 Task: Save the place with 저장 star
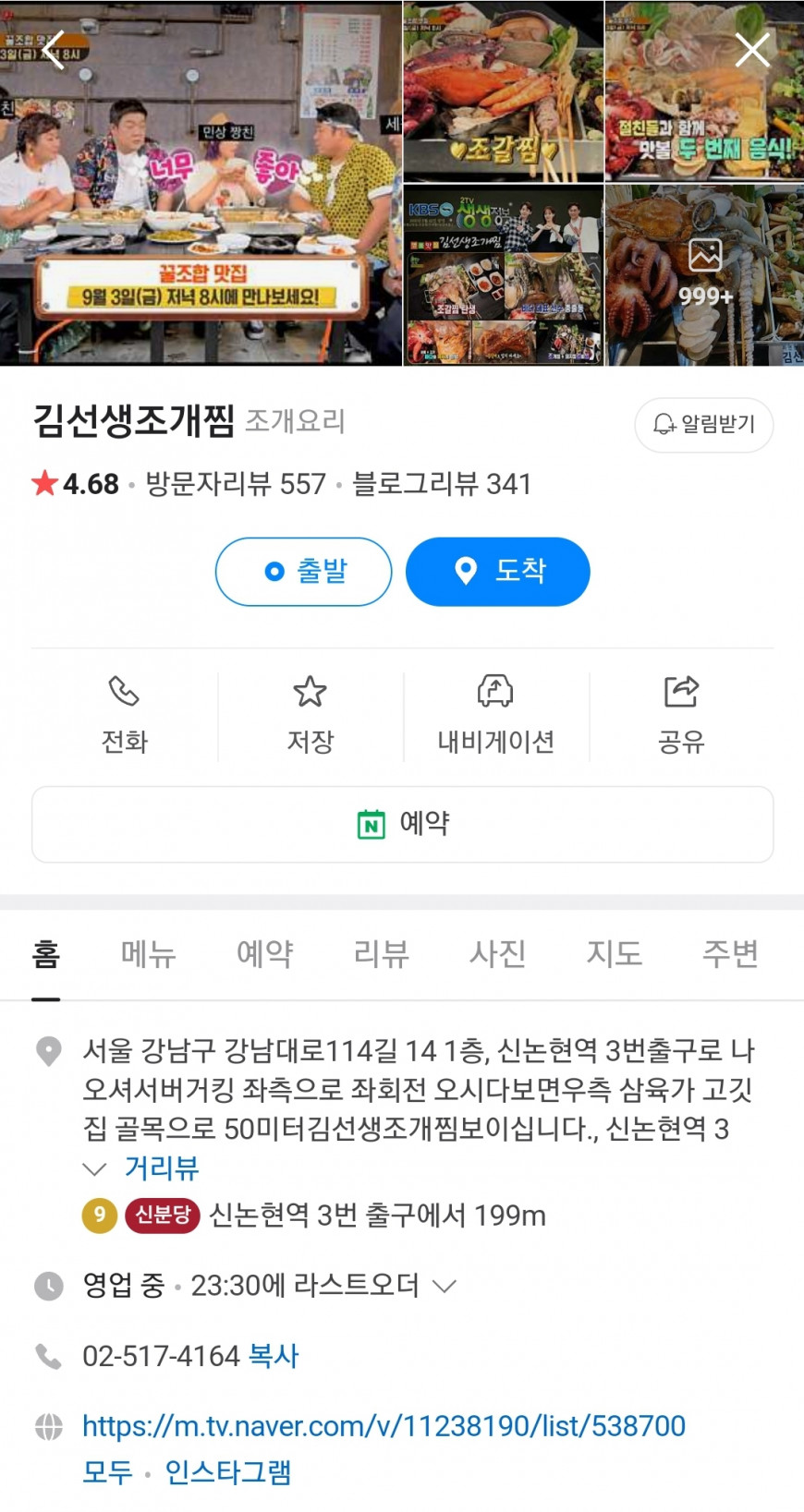[311, 716]
